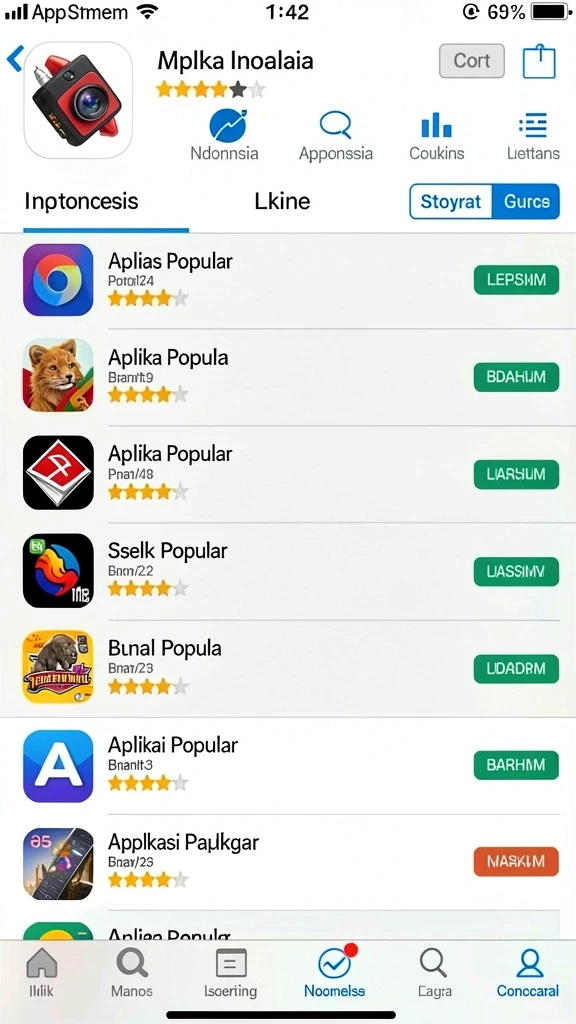The image size is (576, 1024).
Task: Open the Isoerting tab
Action: pyautogui.click(x=231, y=972)
